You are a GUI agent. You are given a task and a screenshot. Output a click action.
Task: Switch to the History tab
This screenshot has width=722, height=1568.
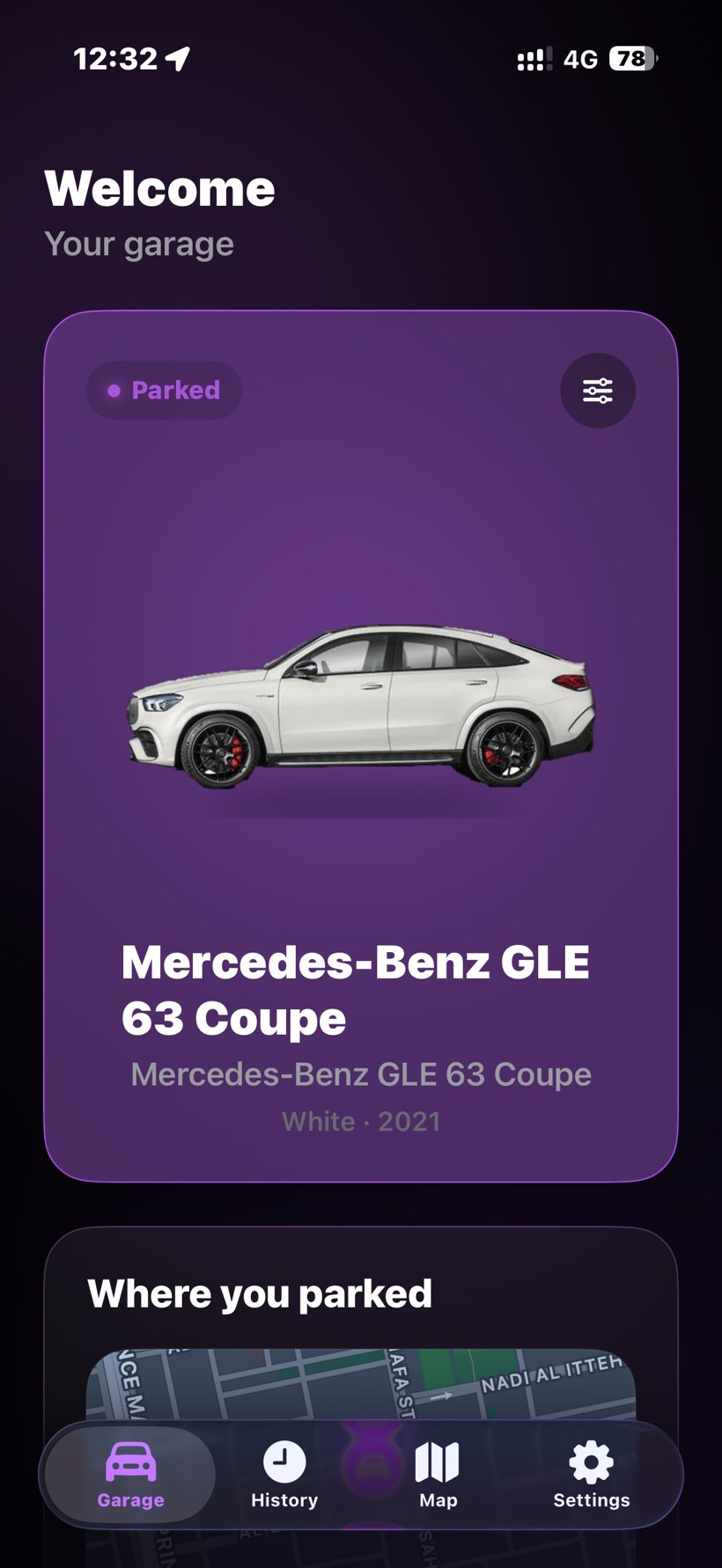(x=284, y=1476)
